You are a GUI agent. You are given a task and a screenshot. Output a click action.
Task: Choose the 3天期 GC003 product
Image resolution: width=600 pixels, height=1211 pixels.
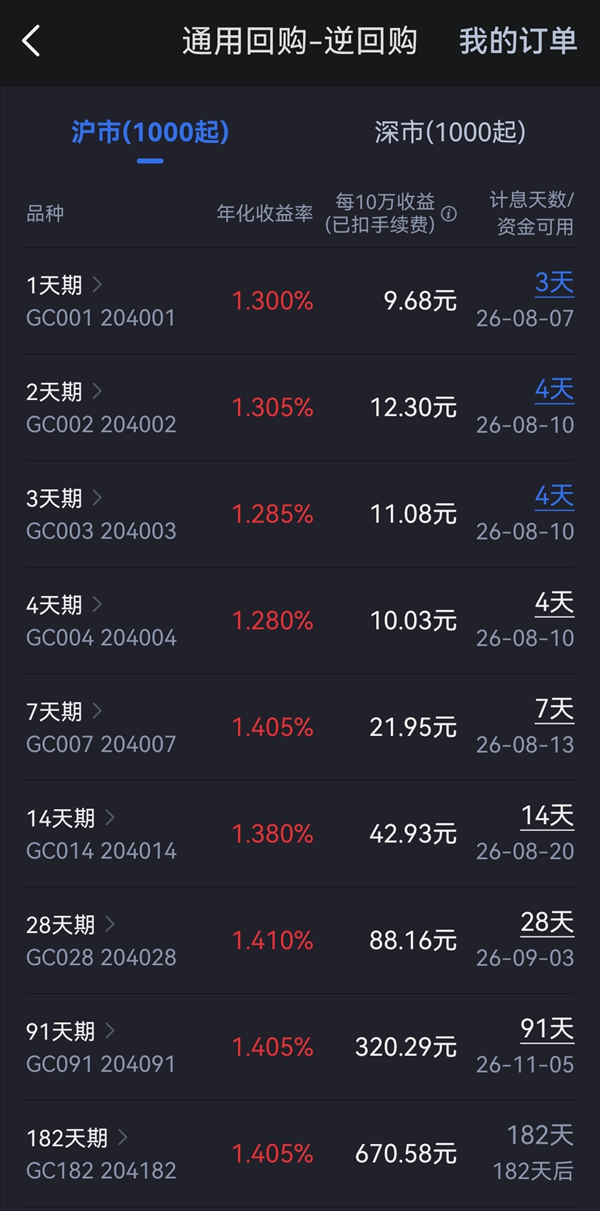tap(300, 514)
